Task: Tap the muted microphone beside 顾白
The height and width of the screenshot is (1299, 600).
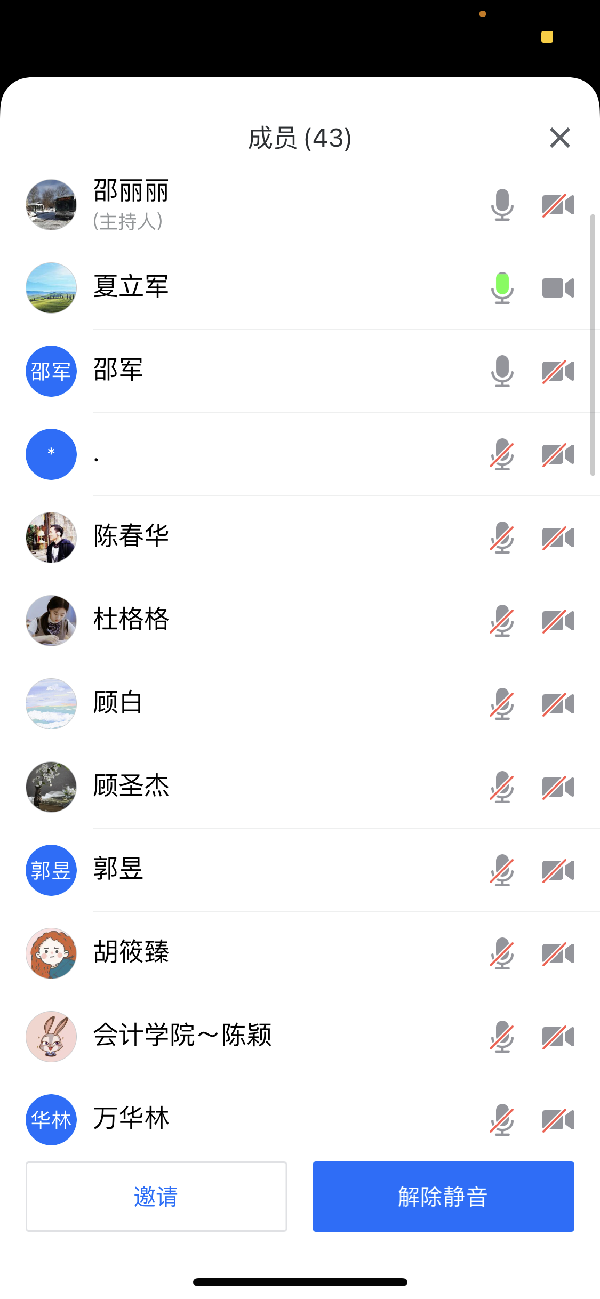Action: (502, 704)
